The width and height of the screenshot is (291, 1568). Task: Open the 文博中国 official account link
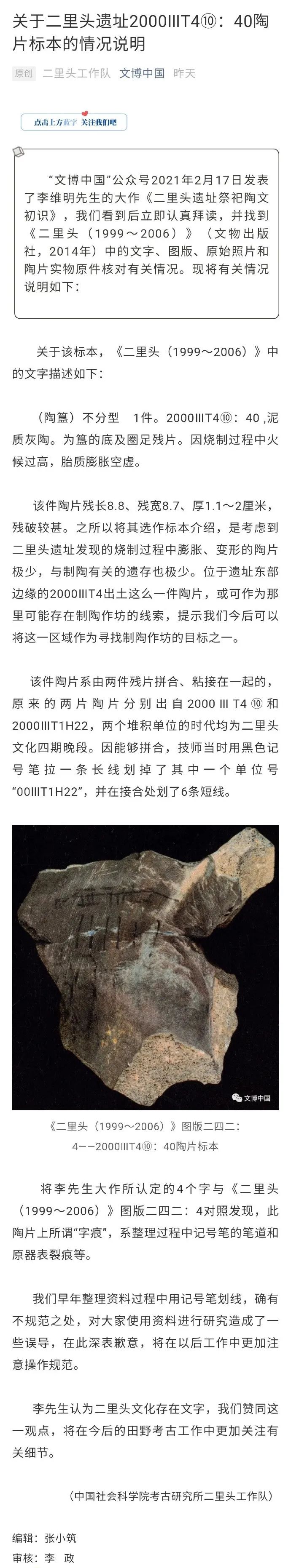[x=142, y=73]
